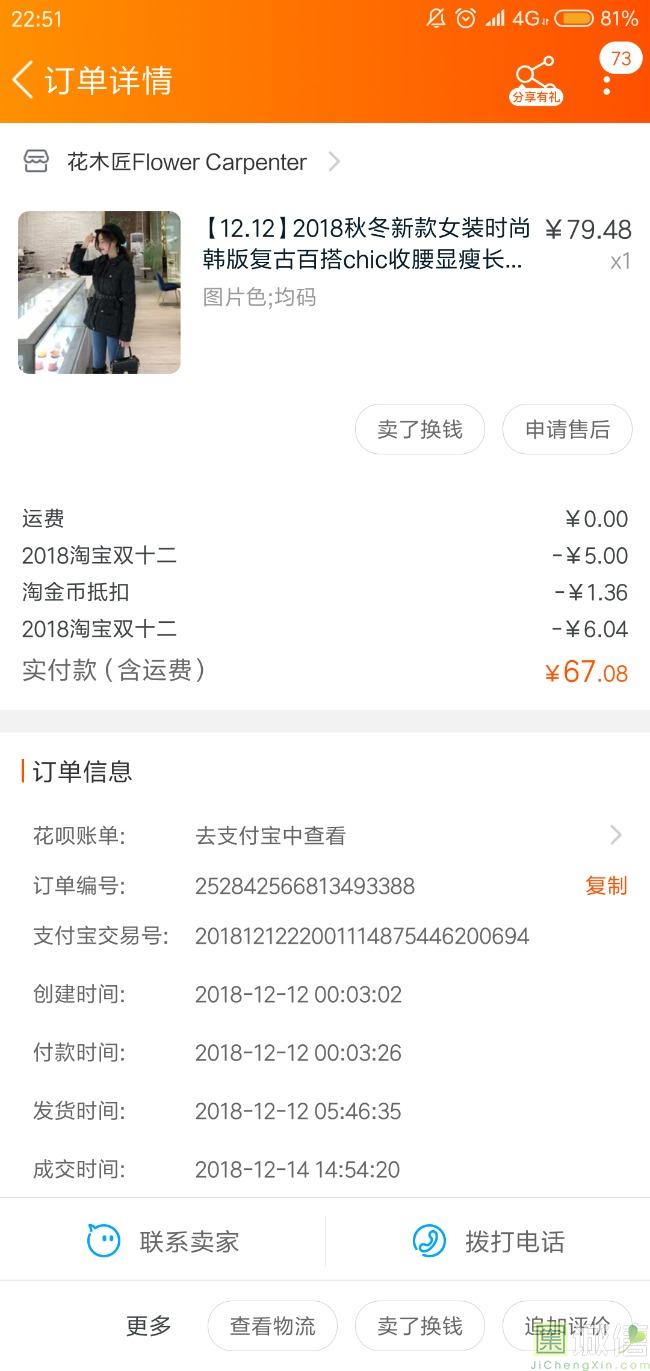Go back from order details

pos(24,79)
